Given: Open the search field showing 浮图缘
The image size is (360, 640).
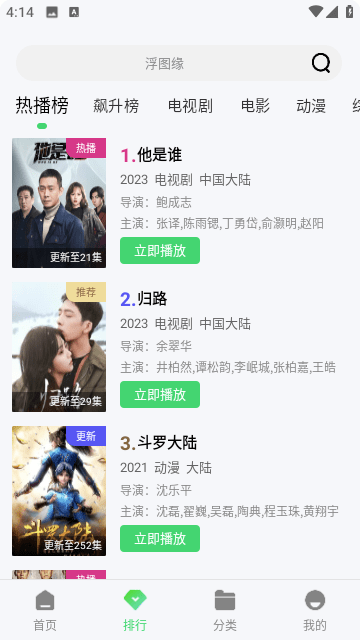Looking at the screenshot, I should tap(179, 63).
